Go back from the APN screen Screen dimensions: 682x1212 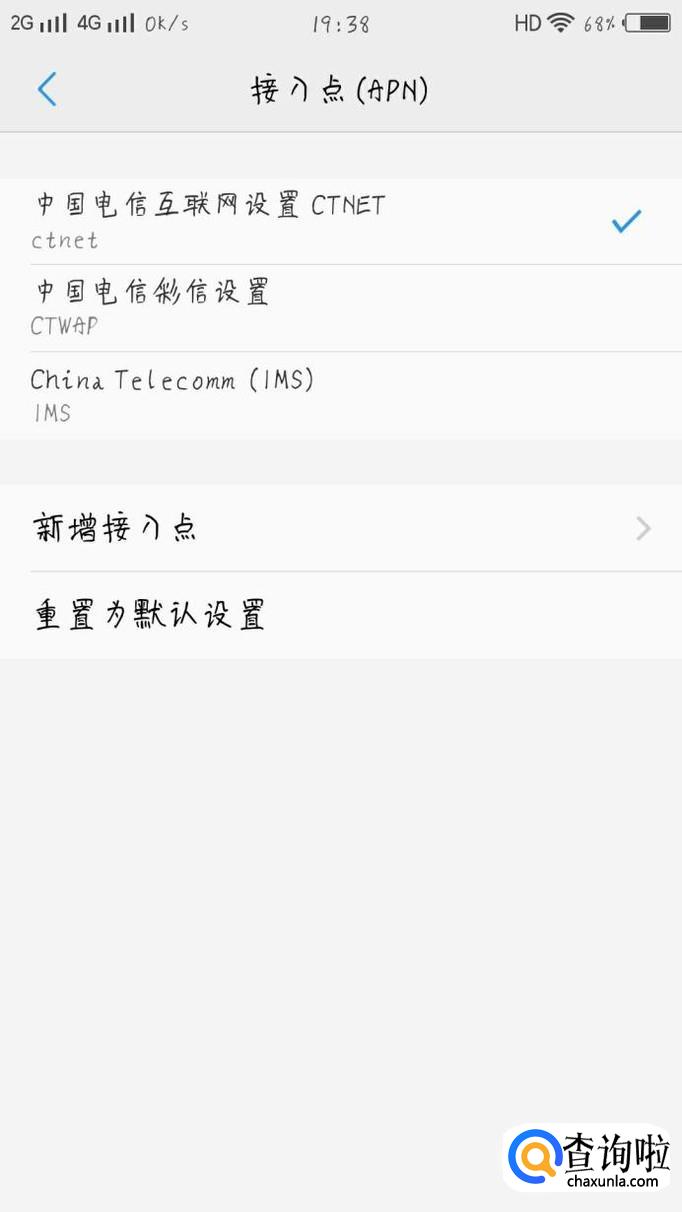47,90
